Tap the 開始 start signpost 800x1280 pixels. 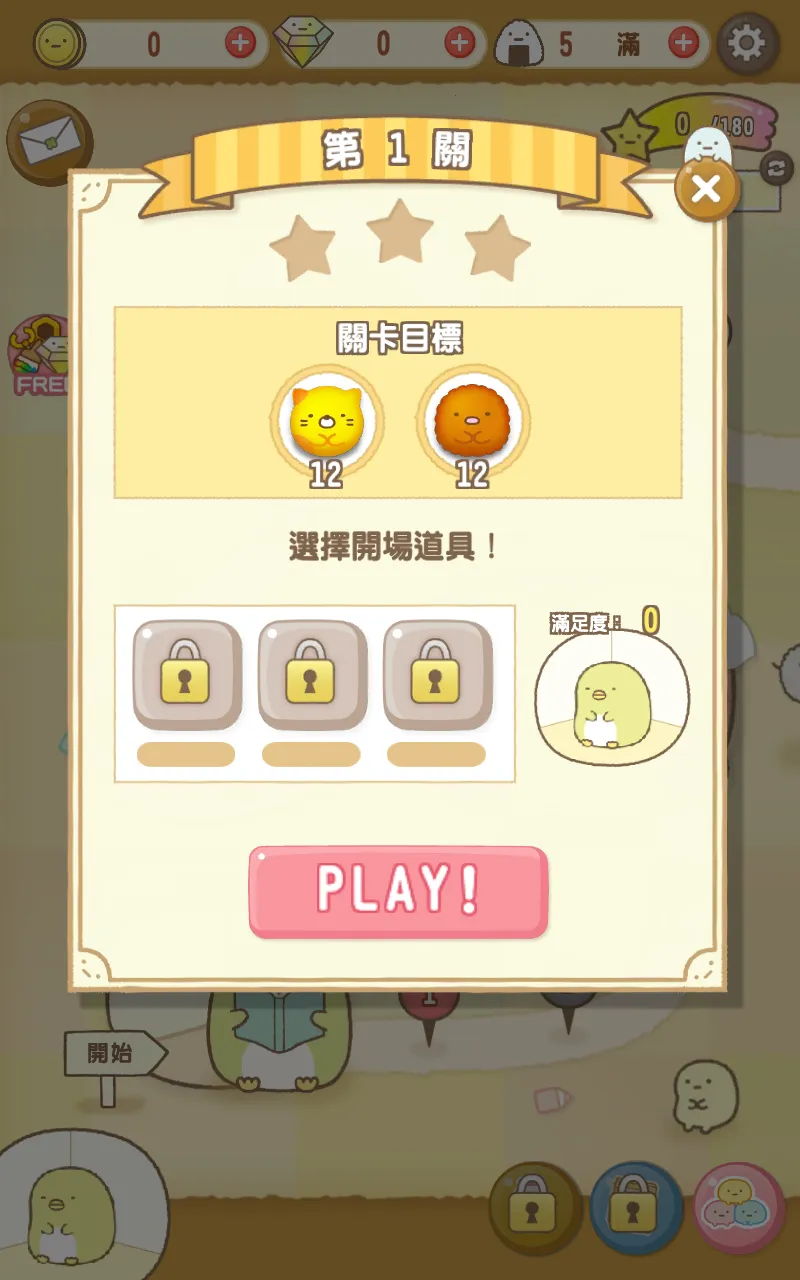click(x=108, y=1051)
